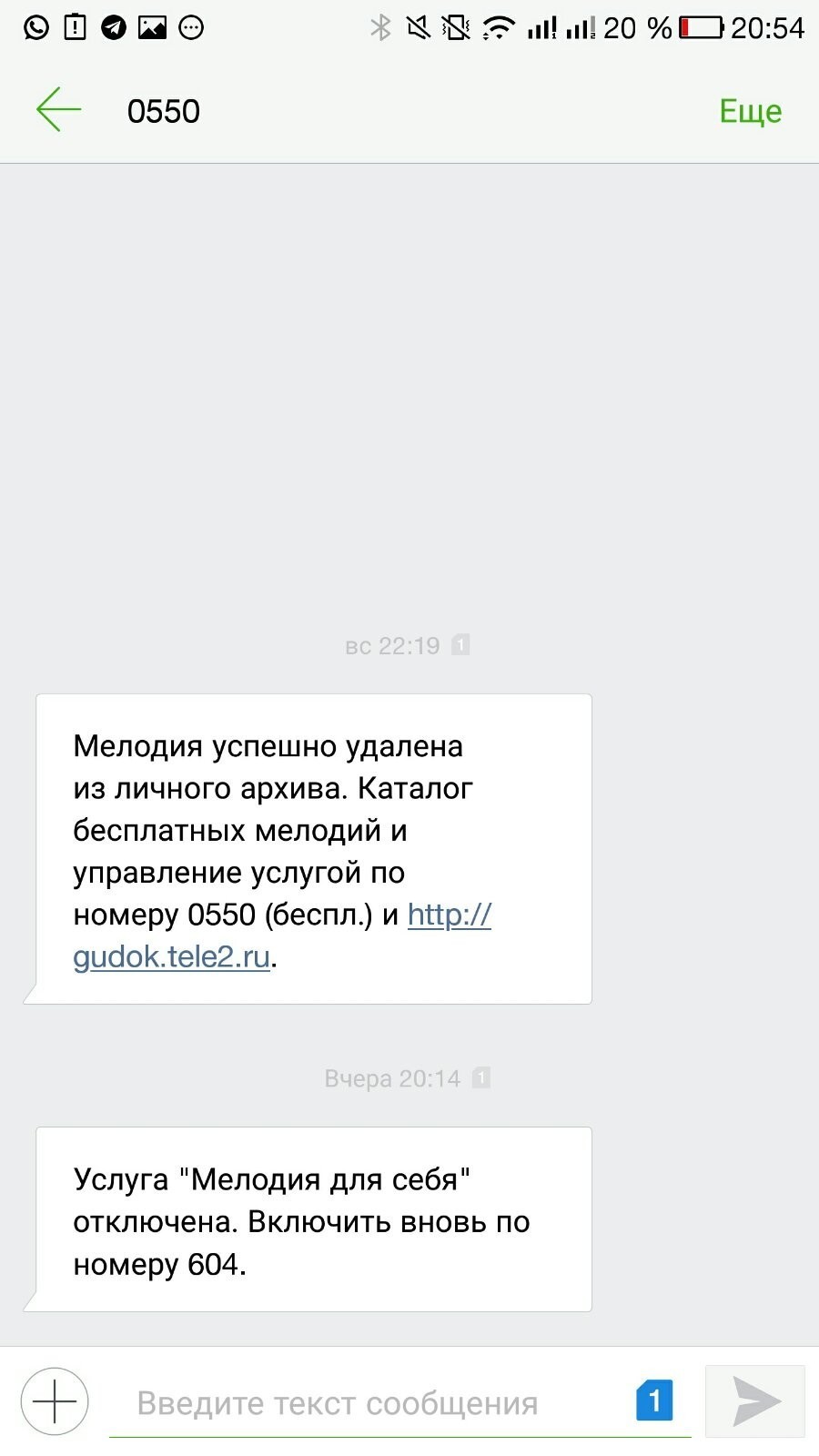Focus the message text input field
819x1456 pixels.
tap(364, 1403)
